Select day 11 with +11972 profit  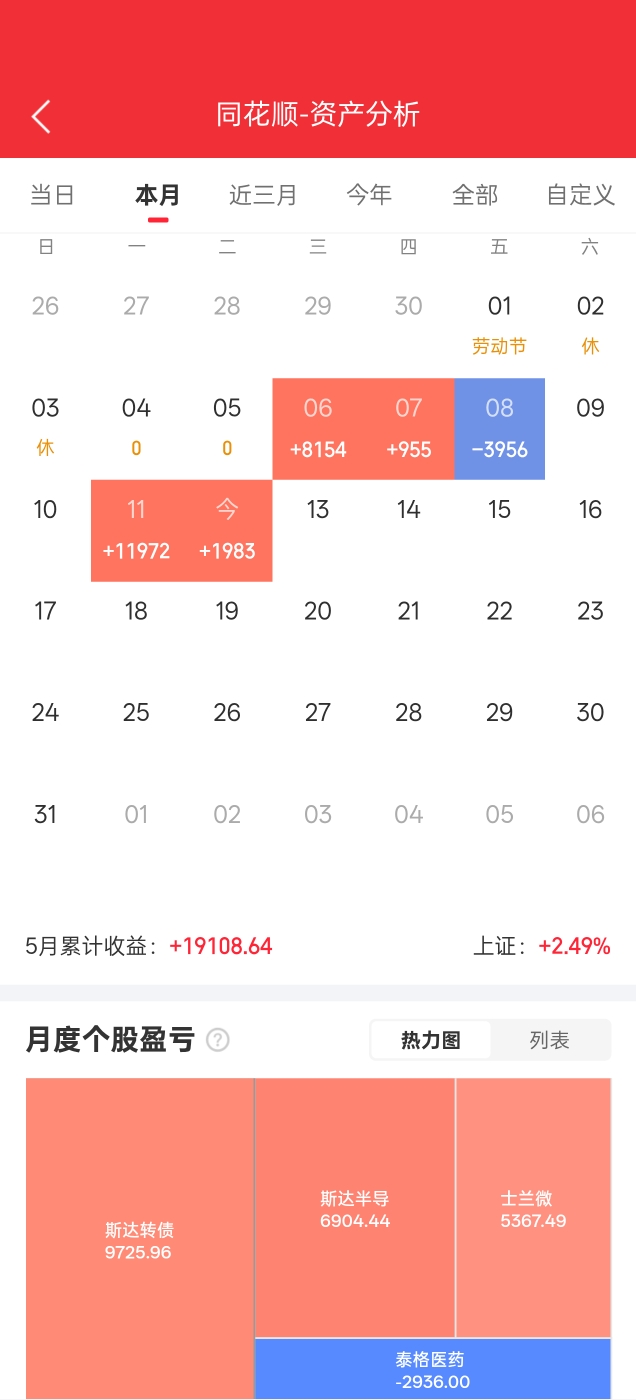136,531
